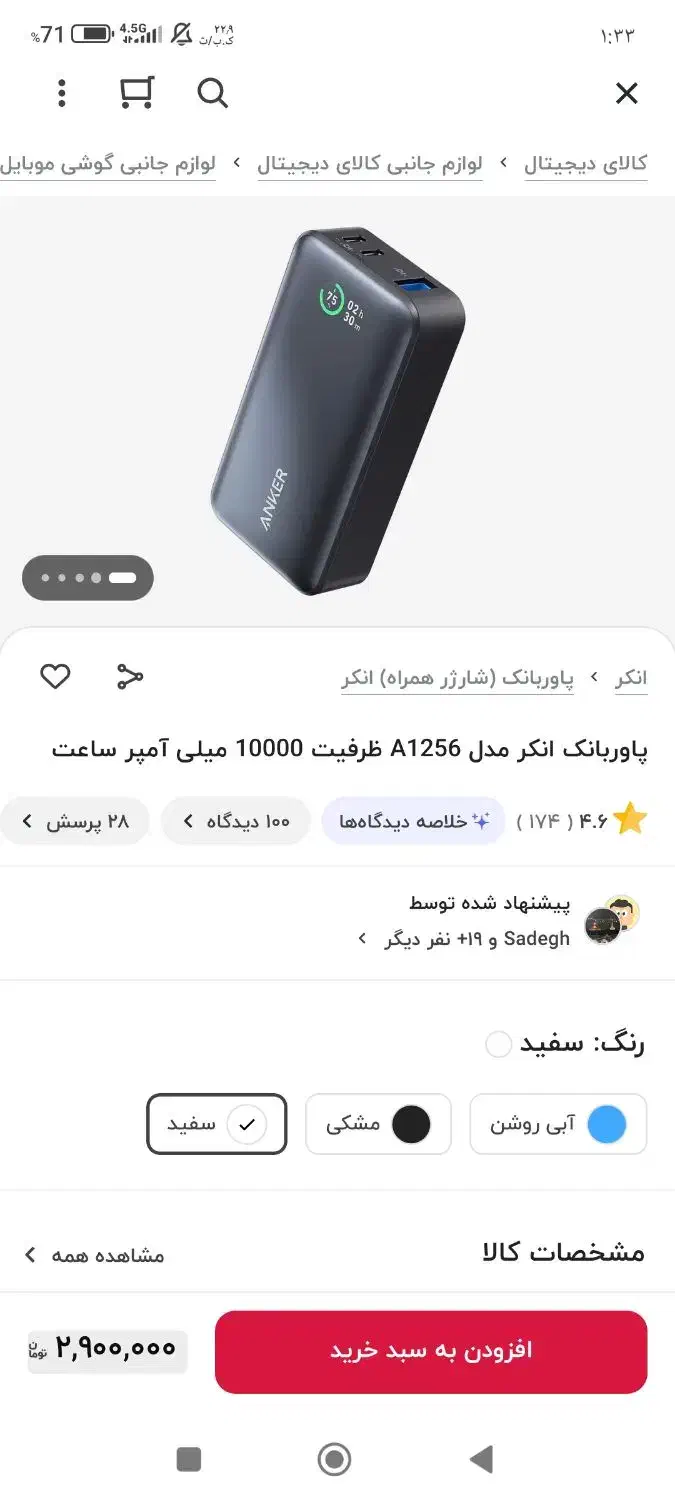Close the product page
The image size is (675, 1500).
click(x=626, y=94)
